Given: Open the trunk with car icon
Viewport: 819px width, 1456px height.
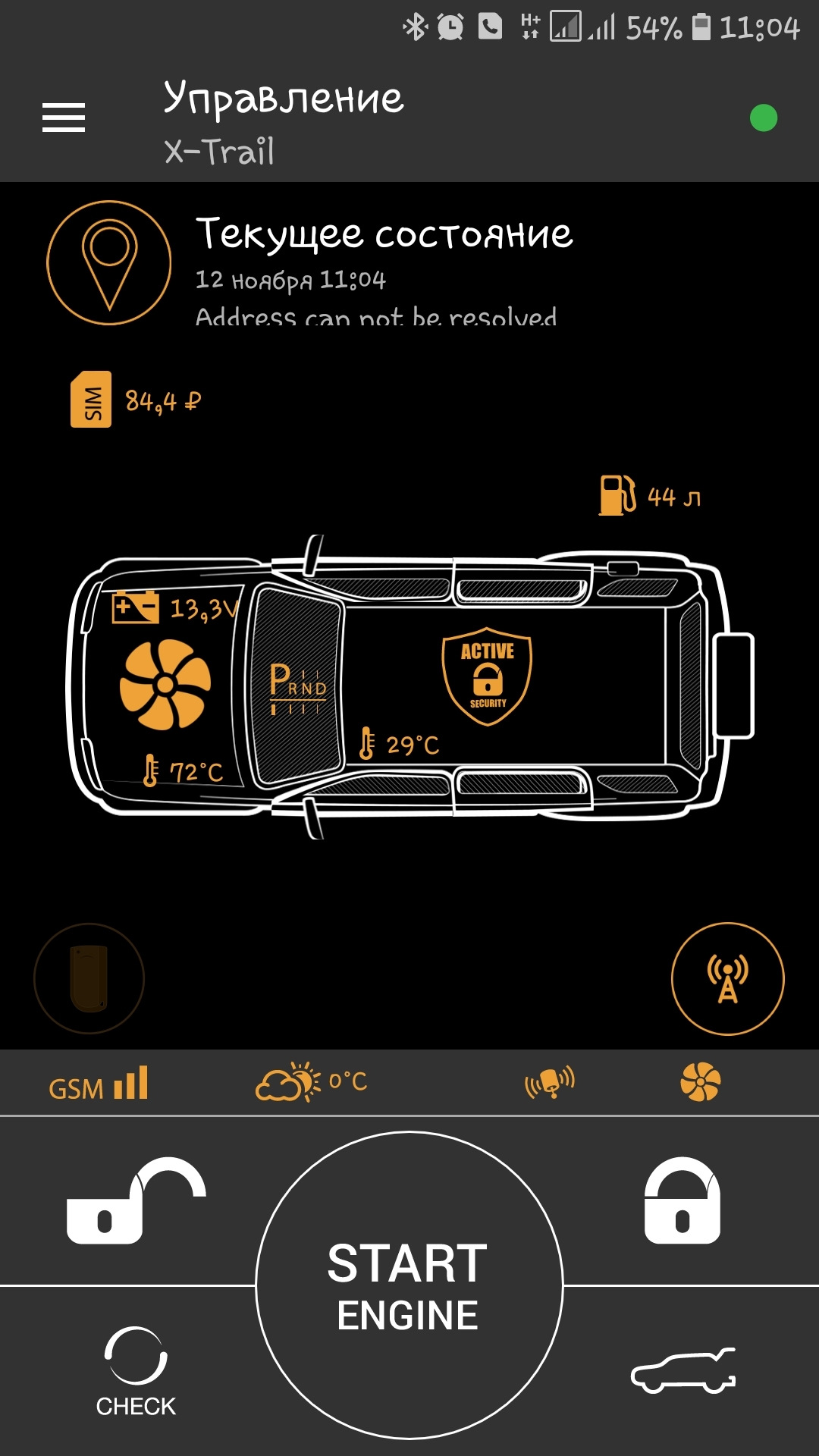Looking at the screenshot, I should pos(683,1371).
